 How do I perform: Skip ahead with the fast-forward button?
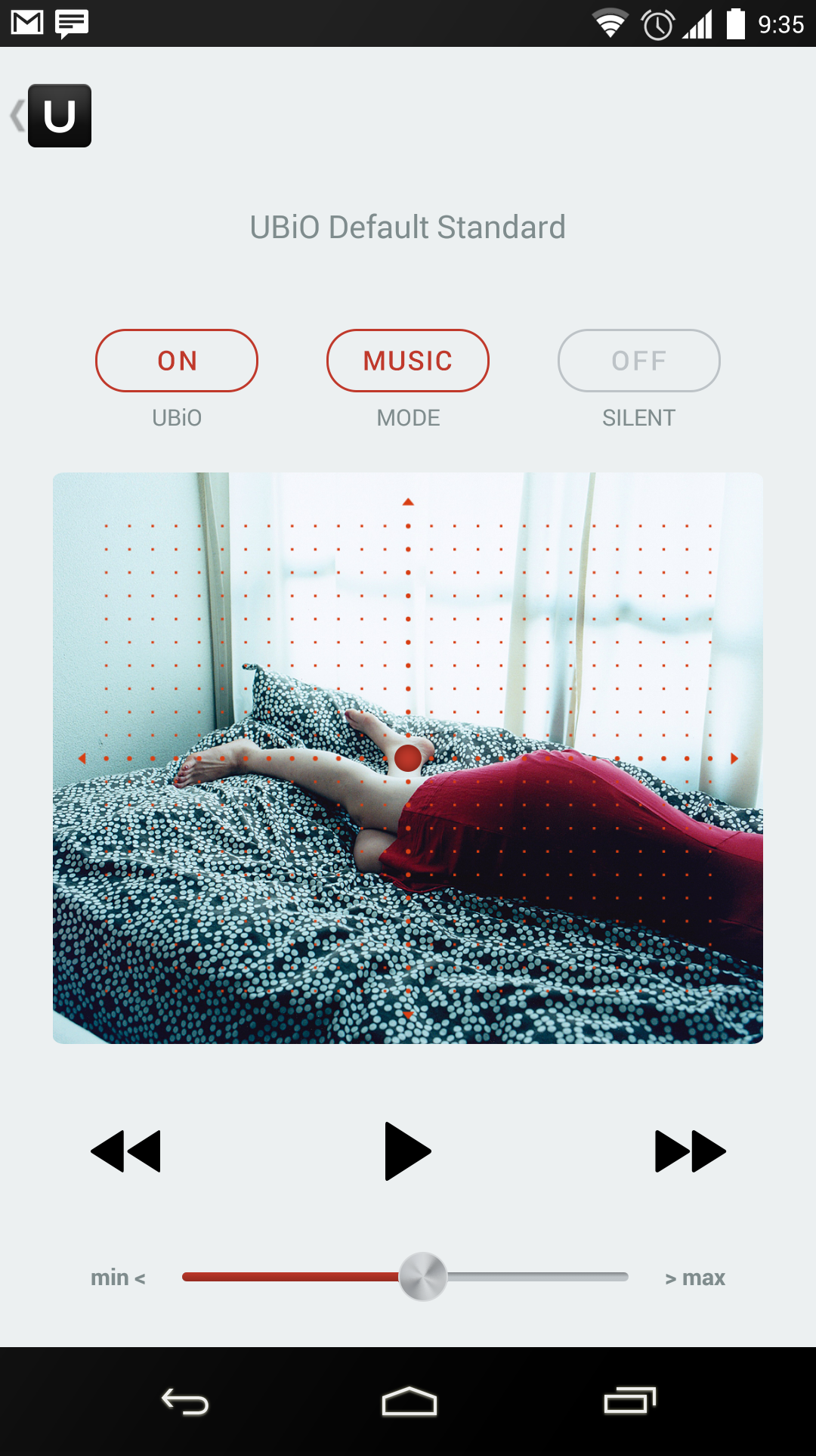coord(690,1151)
